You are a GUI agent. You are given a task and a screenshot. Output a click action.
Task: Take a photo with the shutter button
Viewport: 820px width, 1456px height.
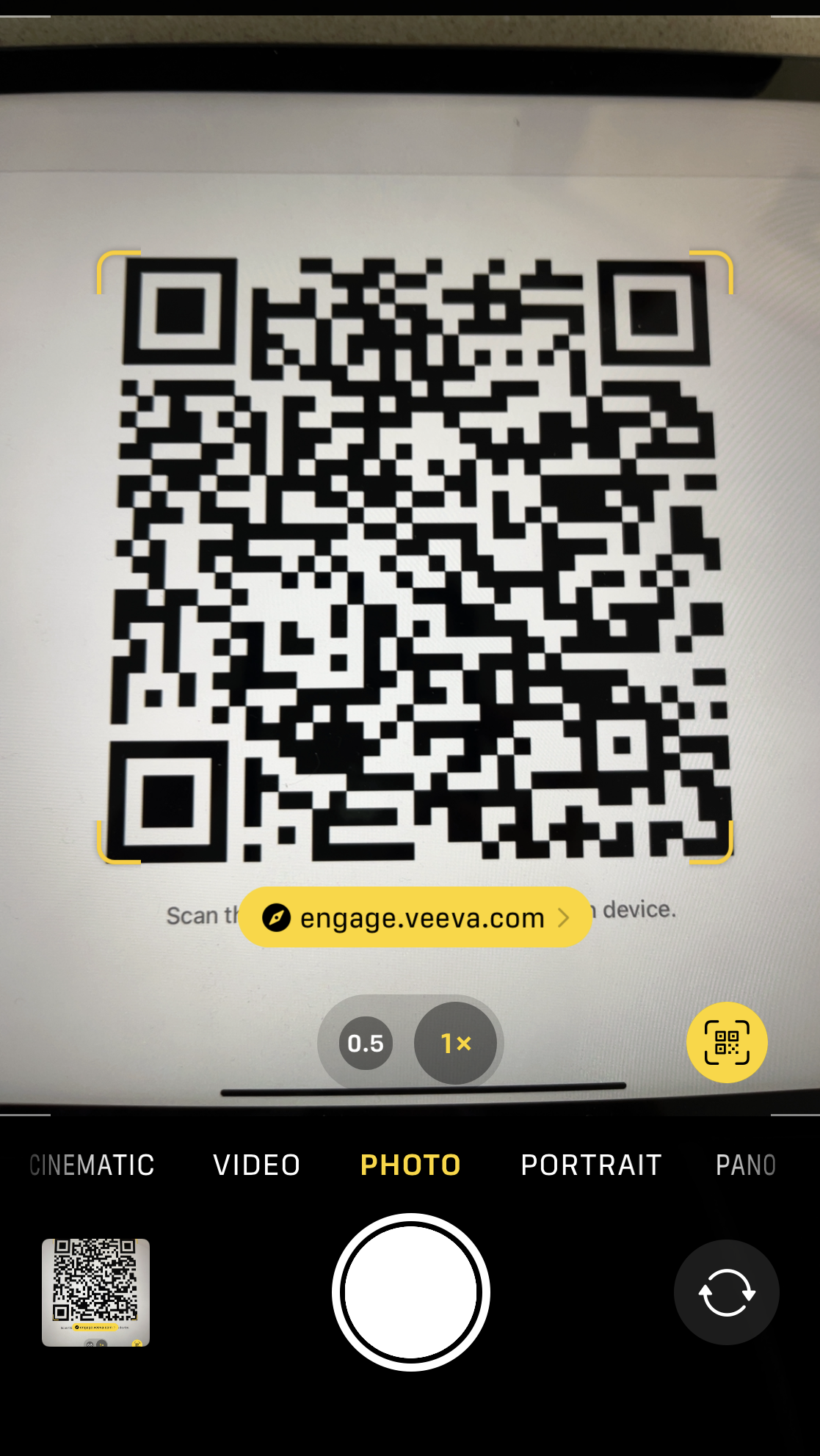click(410, 1292)
